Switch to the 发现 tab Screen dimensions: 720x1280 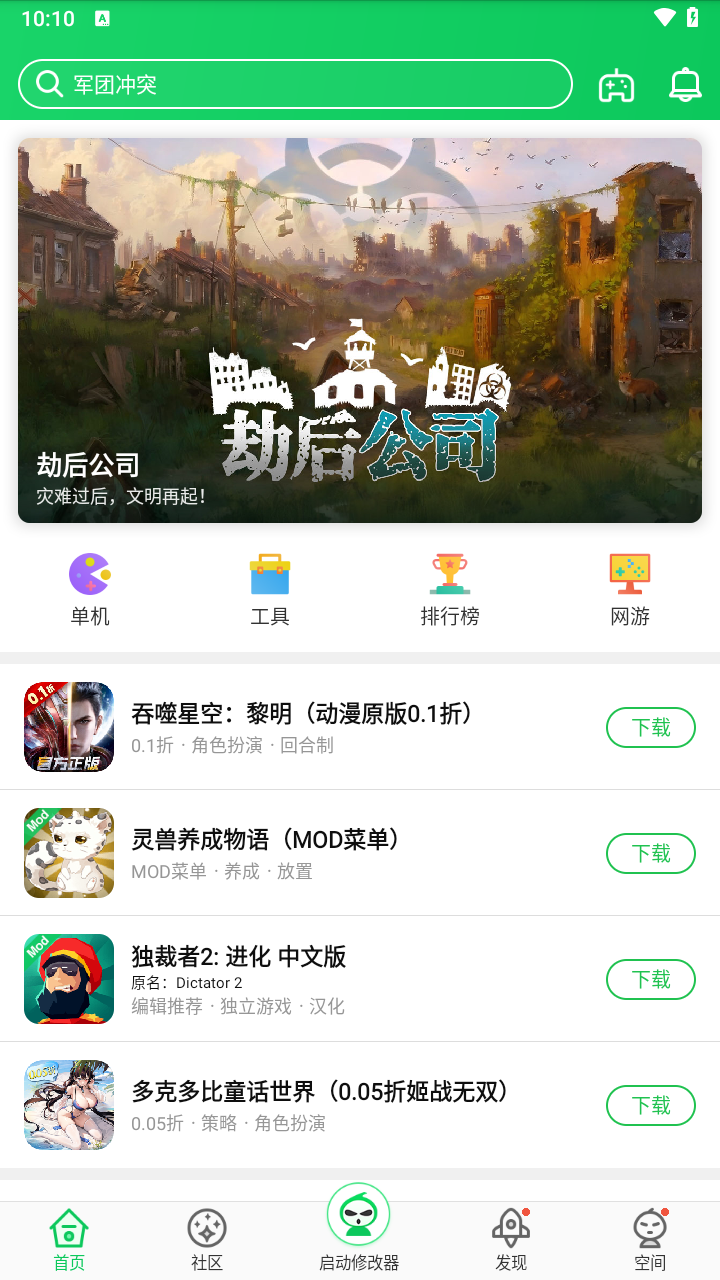coord(511,1240)
